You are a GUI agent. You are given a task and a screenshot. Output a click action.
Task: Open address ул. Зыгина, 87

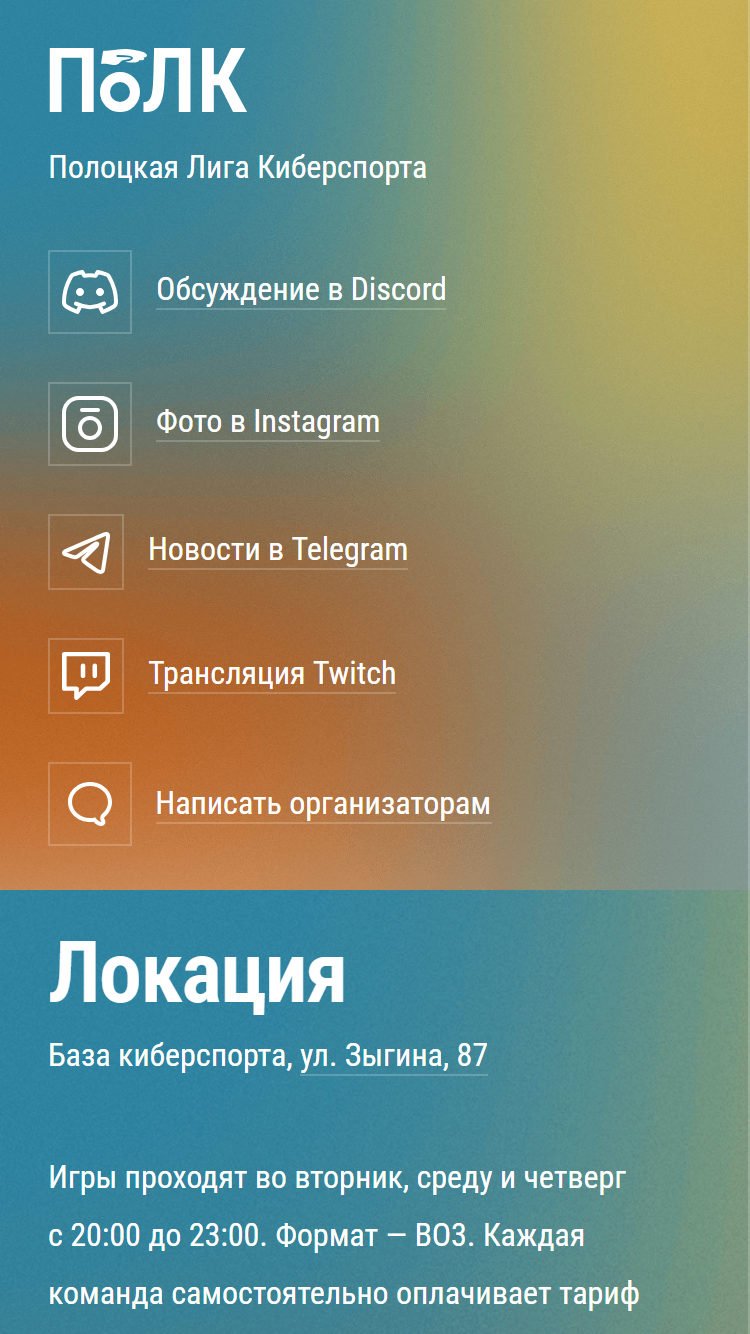[x=394, y=1056]
